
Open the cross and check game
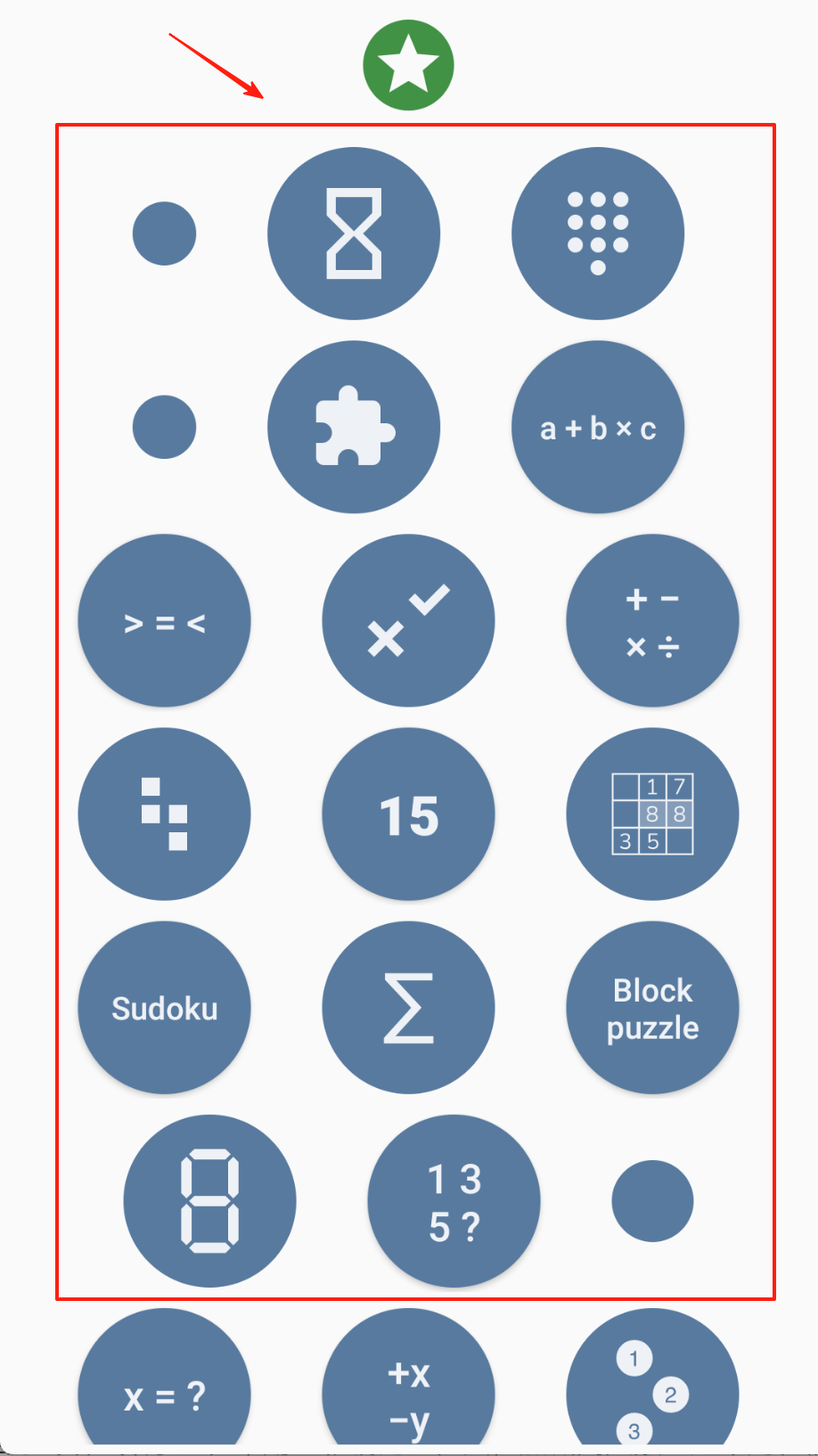[x=408, y=621]
